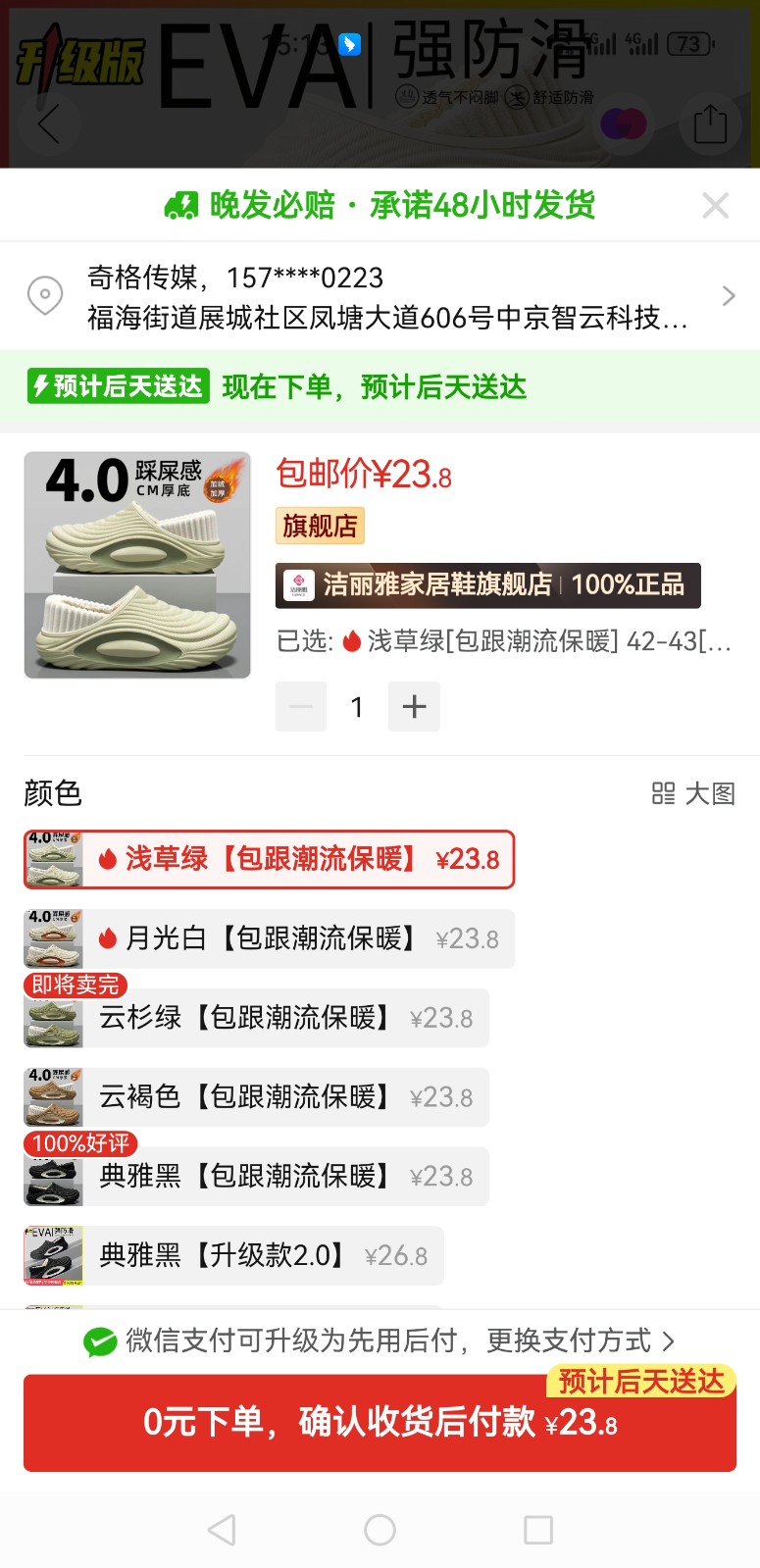This screenshot has width=760, height=1568.
Task: Open recent apps from navigation bar
Action: coord(538,1530)
